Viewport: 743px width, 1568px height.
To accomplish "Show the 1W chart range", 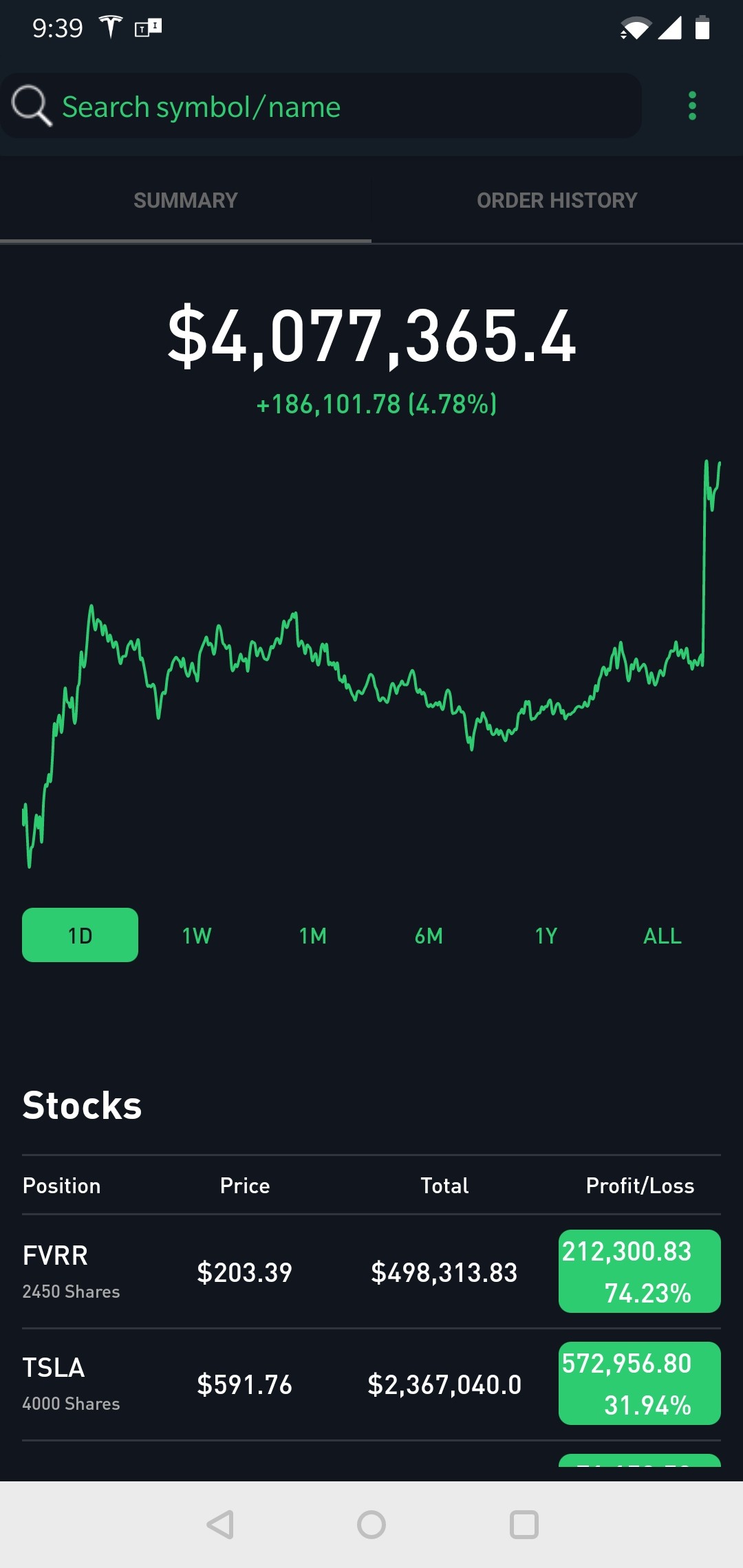I will click(197, 935).
